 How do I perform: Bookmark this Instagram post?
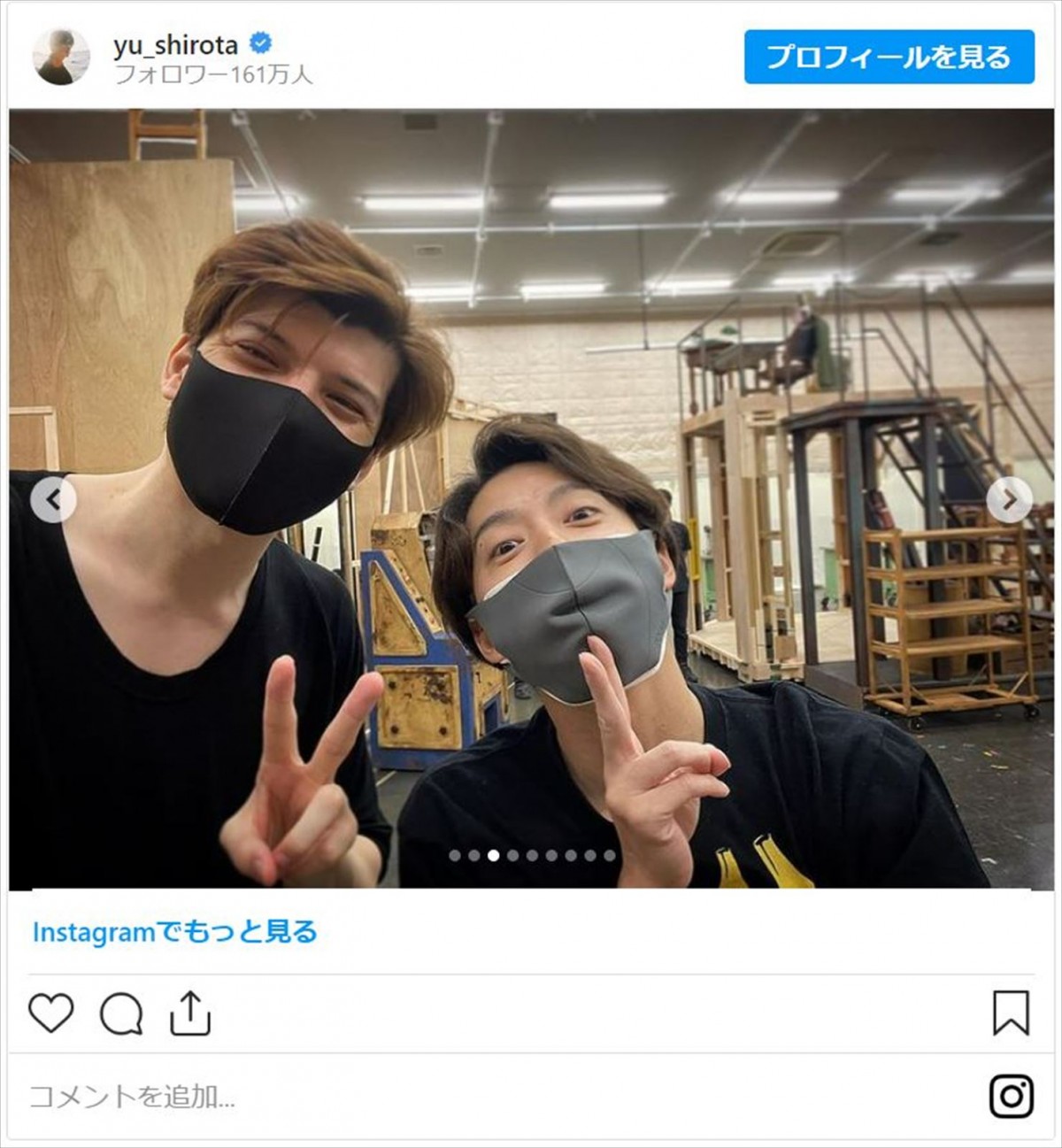tap(1011, 1013)
